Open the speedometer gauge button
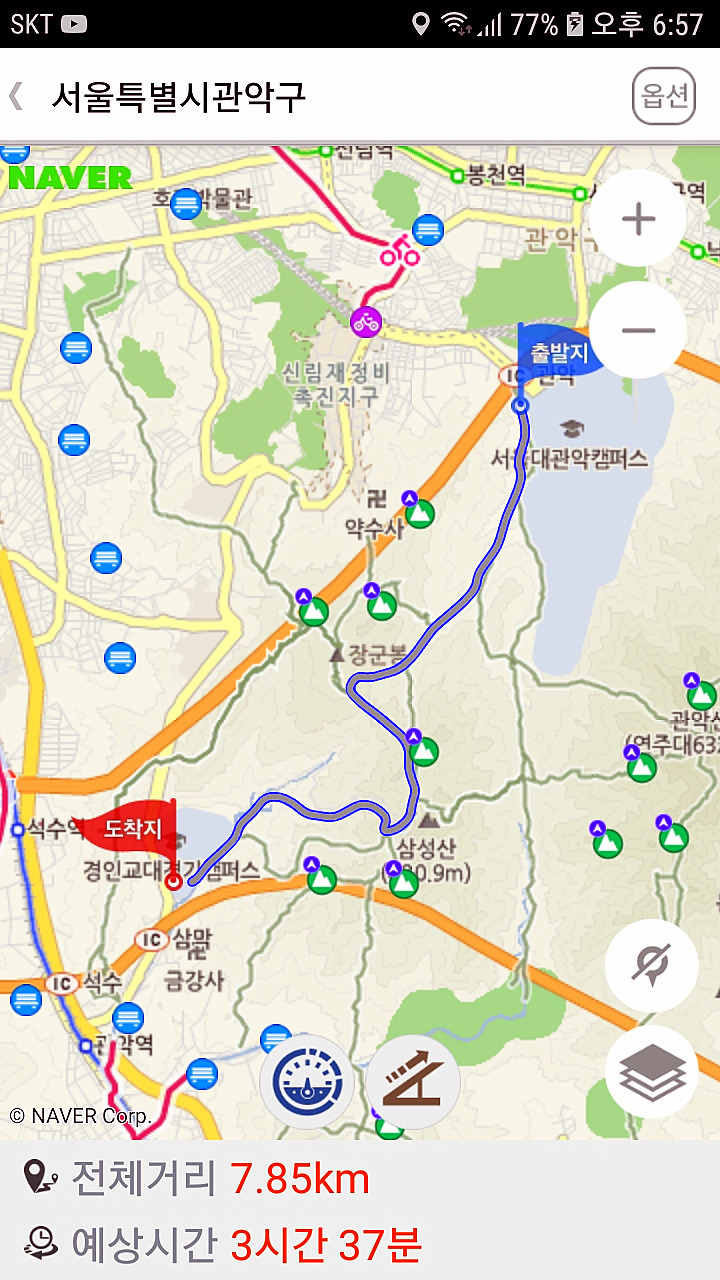 point(307,1082)
